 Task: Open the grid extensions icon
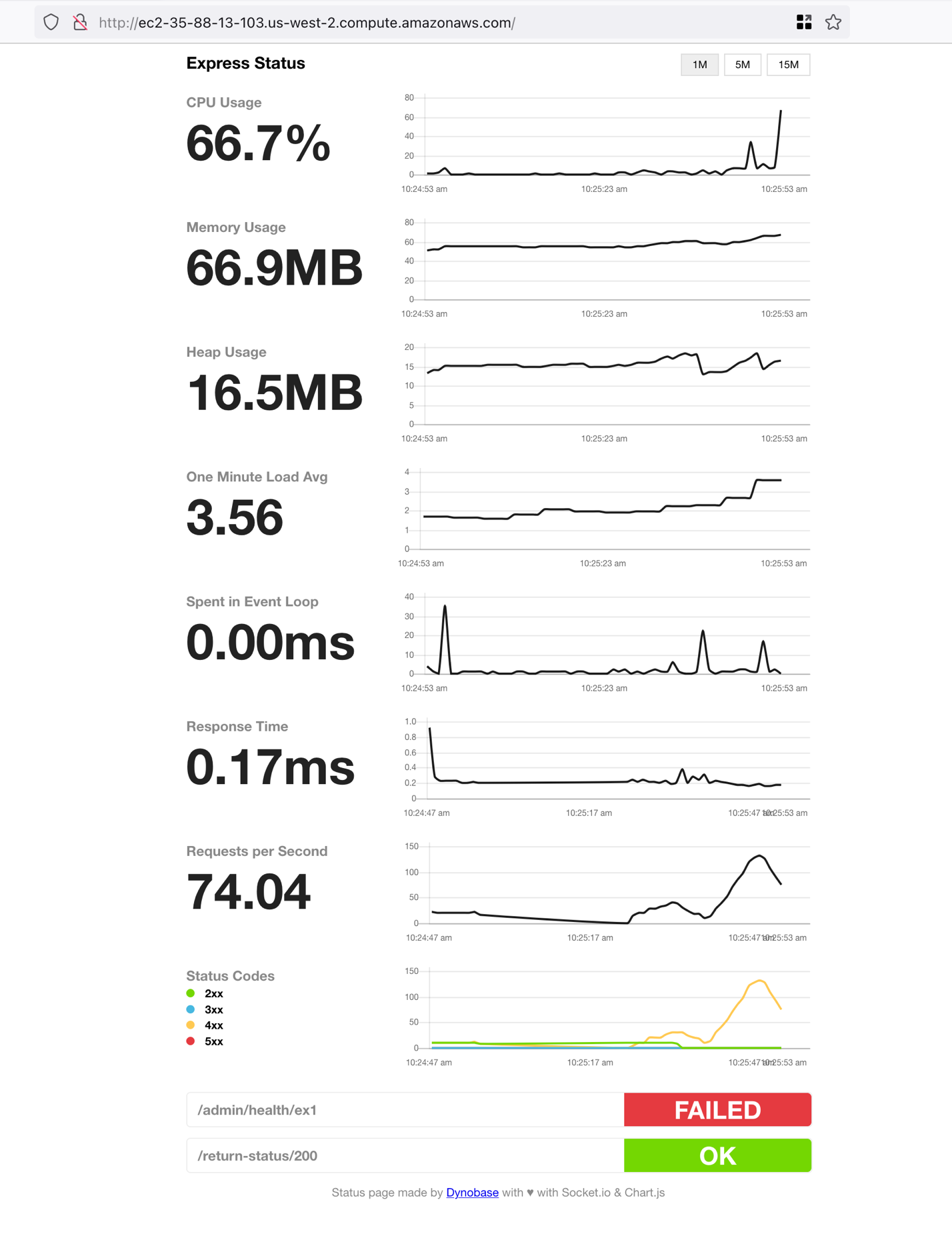803,23
